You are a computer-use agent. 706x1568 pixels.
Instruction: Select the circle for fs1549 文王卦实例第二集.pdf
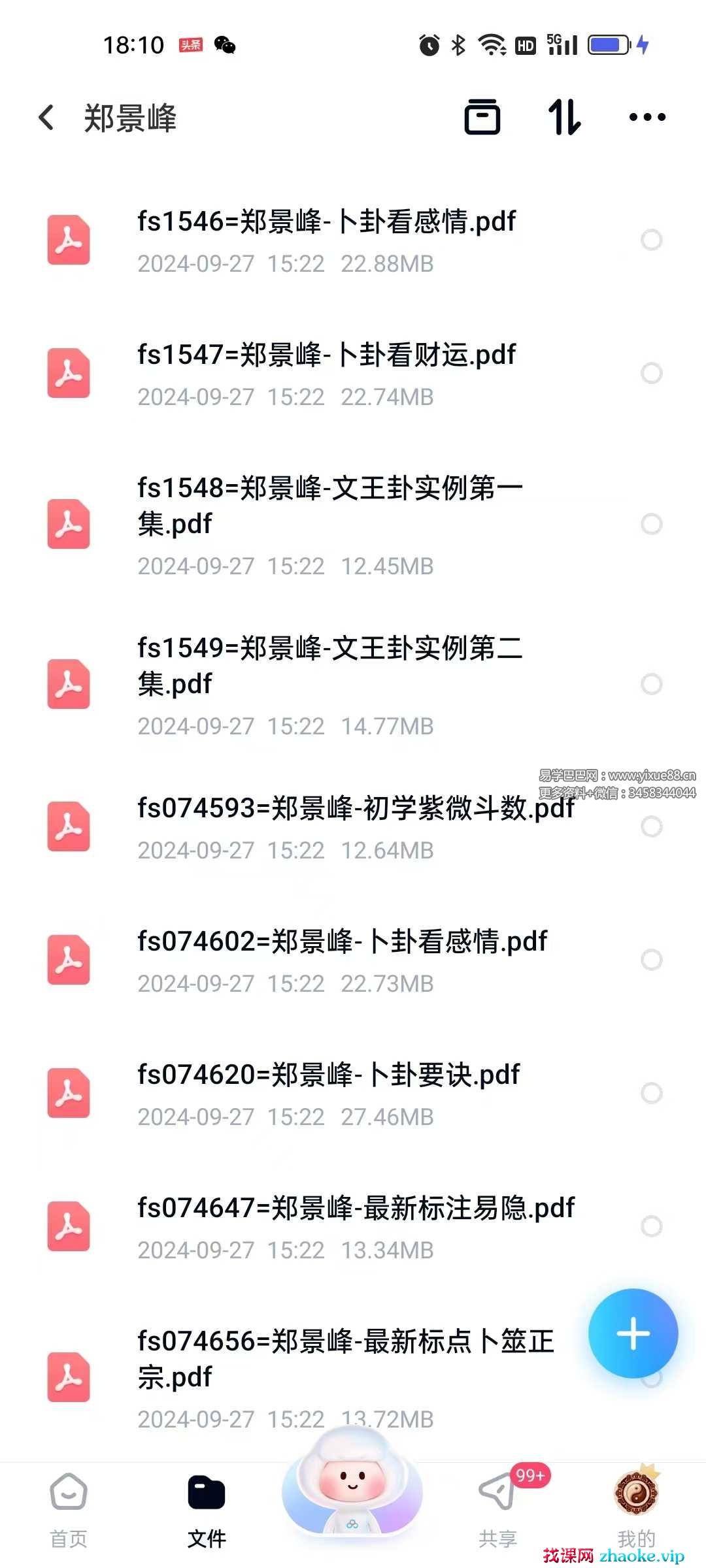tap(651, 684)
